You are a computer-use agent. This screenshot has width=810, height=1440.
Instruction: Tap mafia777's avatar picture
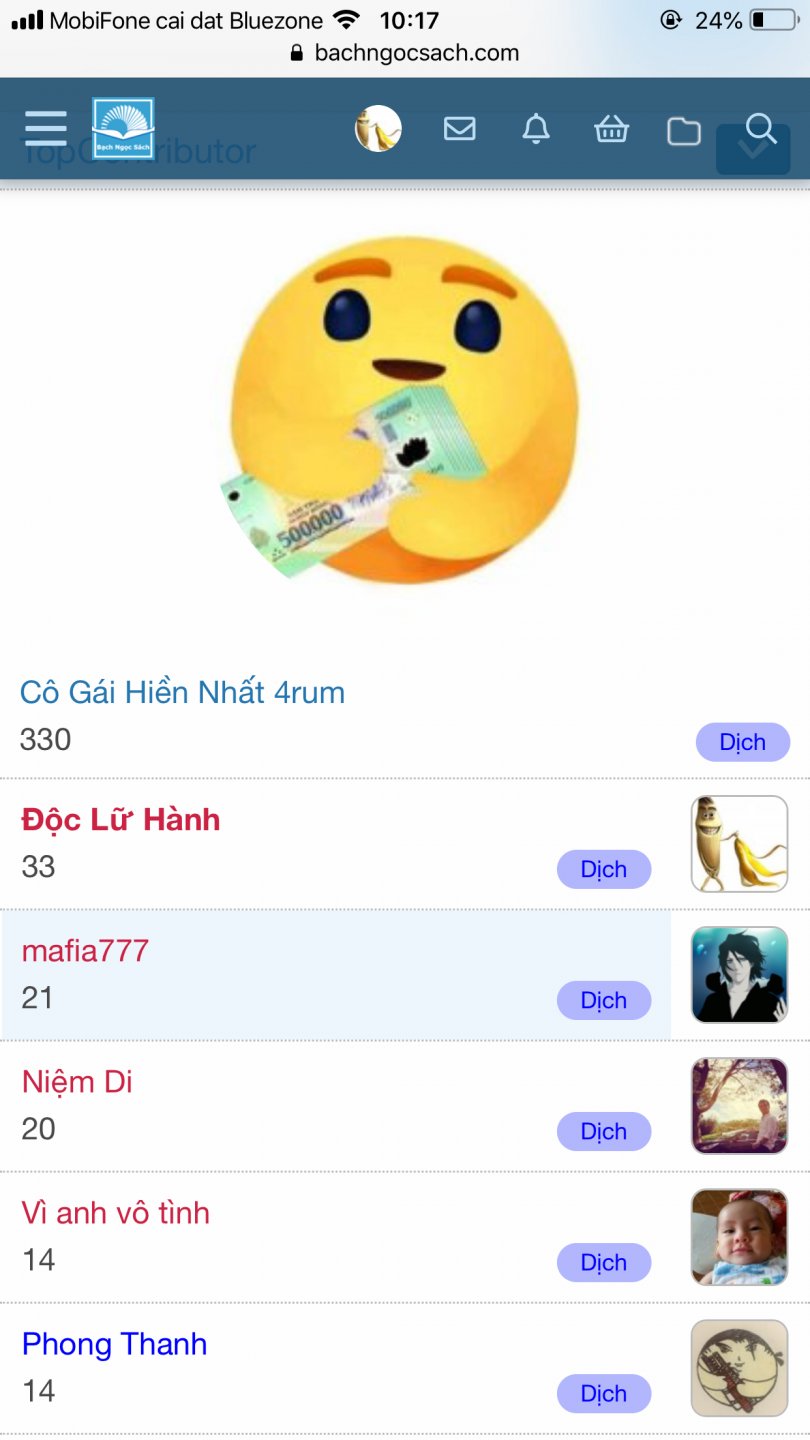point(739,974)
